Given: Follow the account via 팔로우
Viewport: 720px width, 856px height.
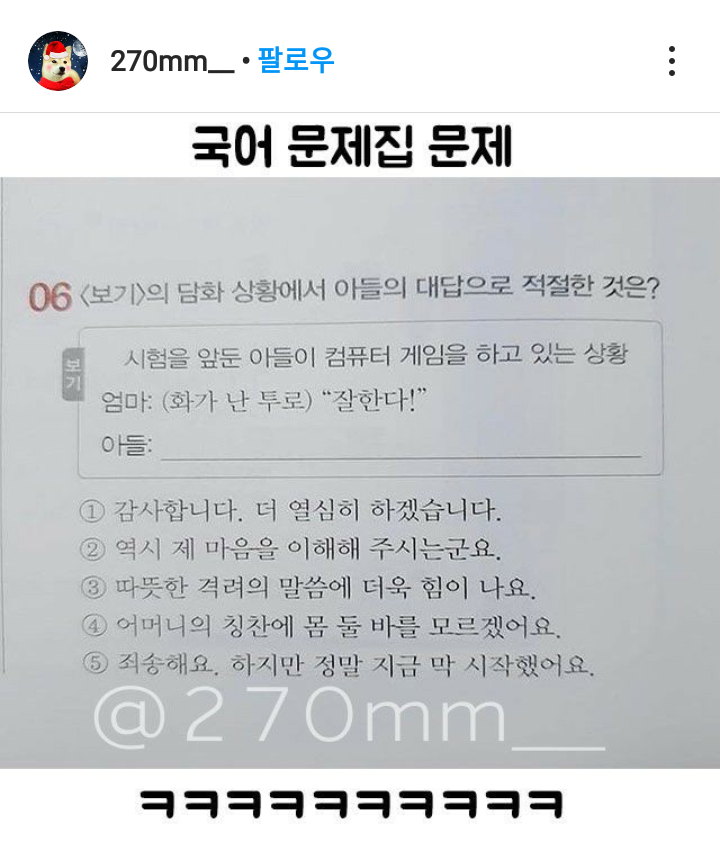Looking at the screenshot, I should point(296,61).
